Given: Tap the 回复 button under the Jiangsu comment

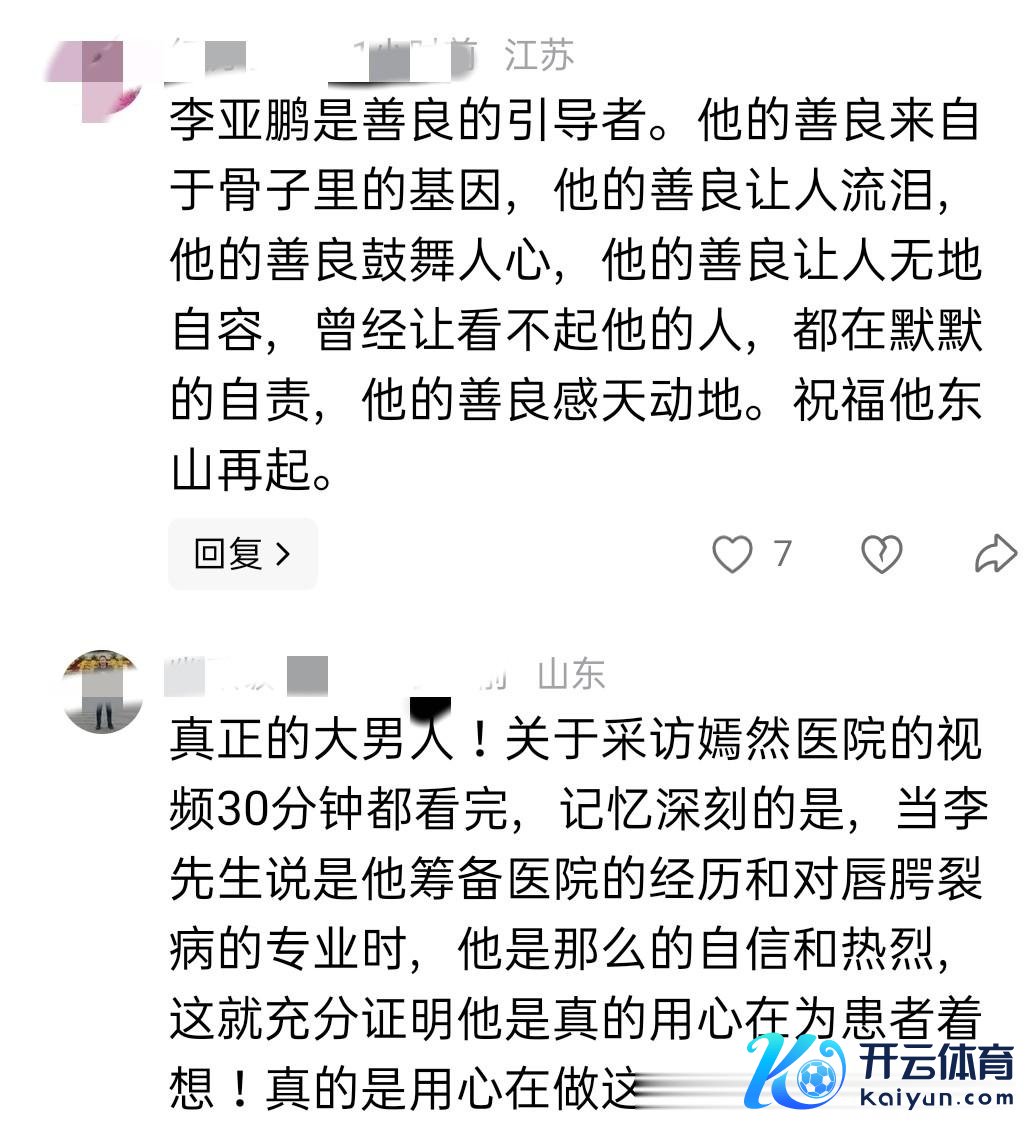Looking at the screenshot, I should (242, 554).
